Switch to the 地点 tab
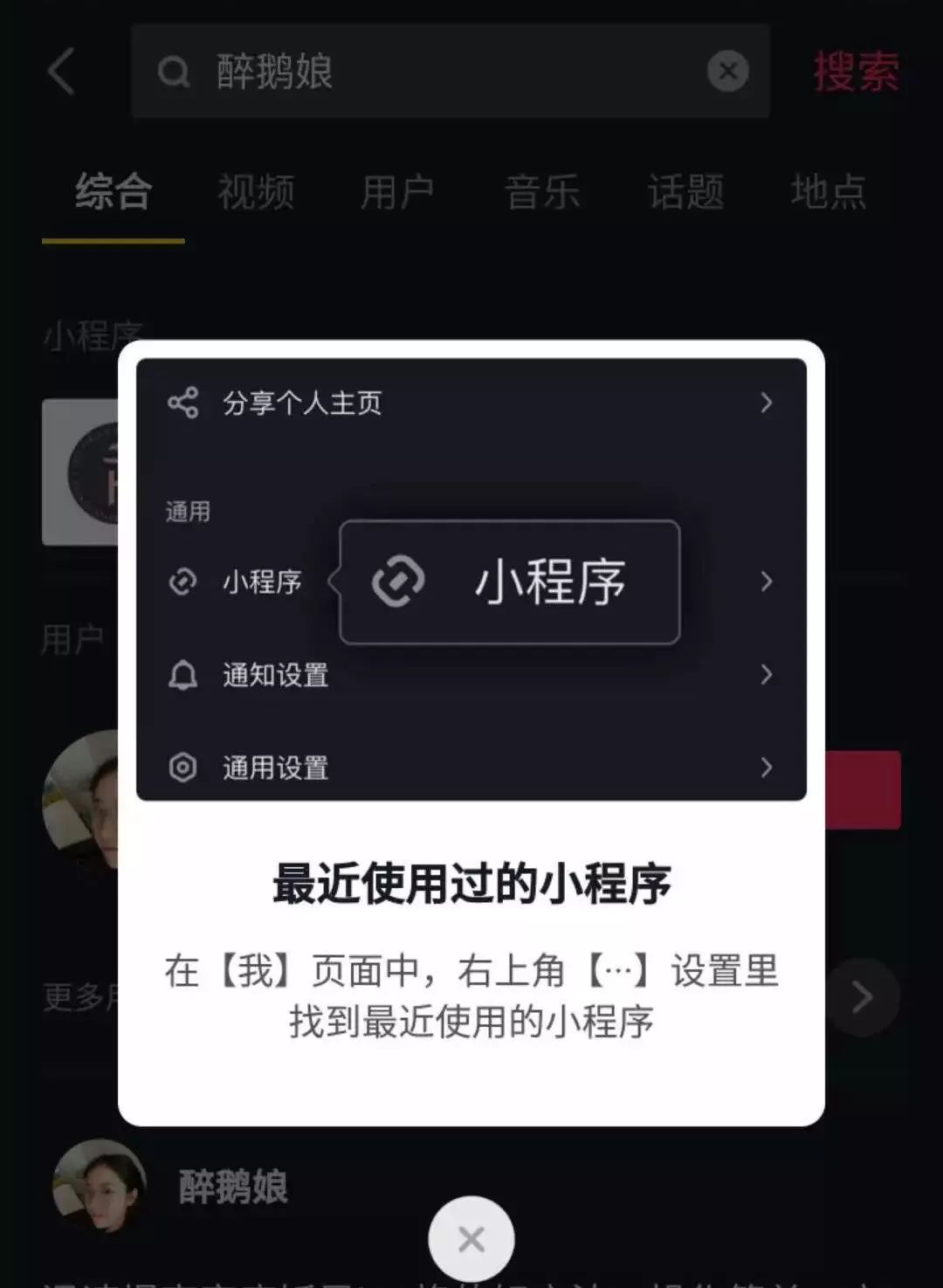 click(x=829, y=192)
